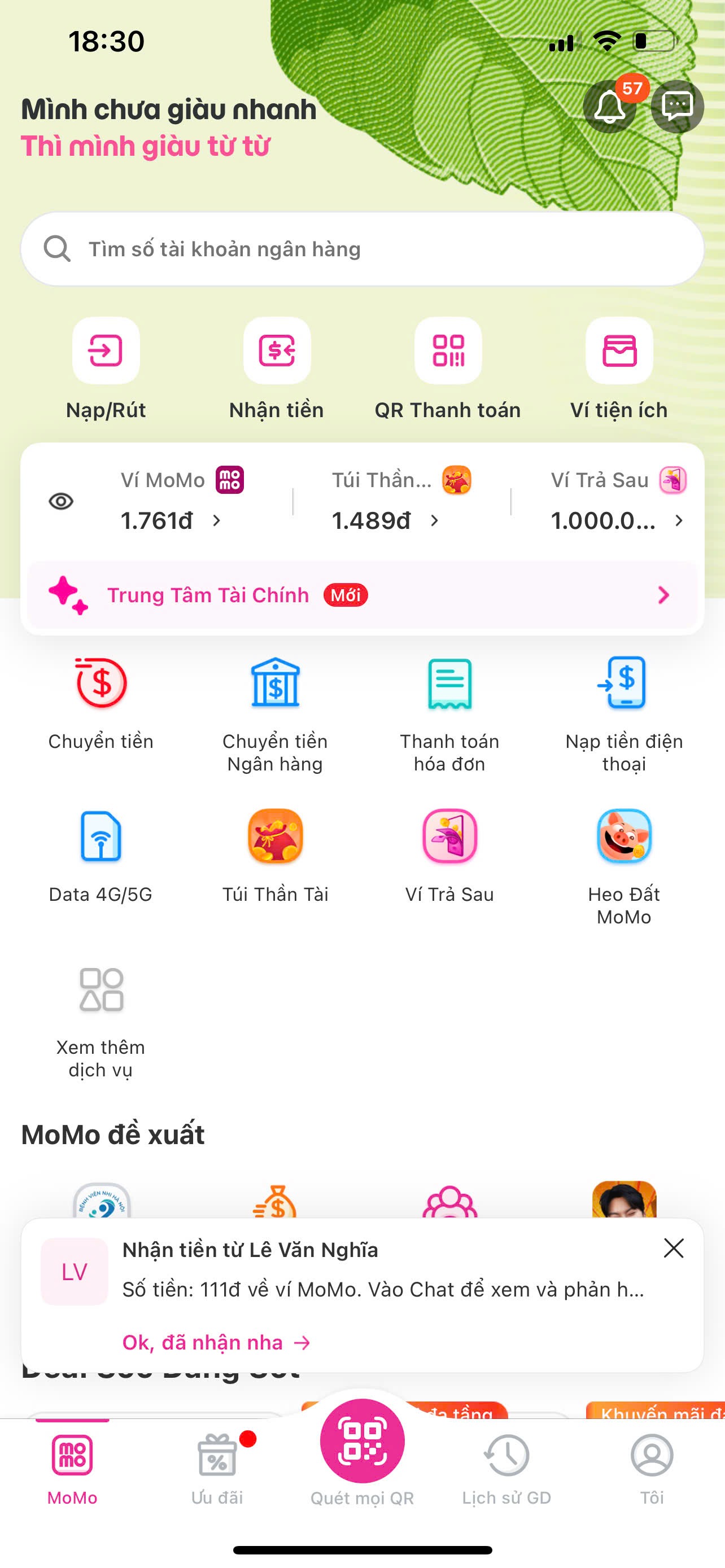Tap the bank account search box
This screenshot has height=1568, width=725.
point(362,249)
